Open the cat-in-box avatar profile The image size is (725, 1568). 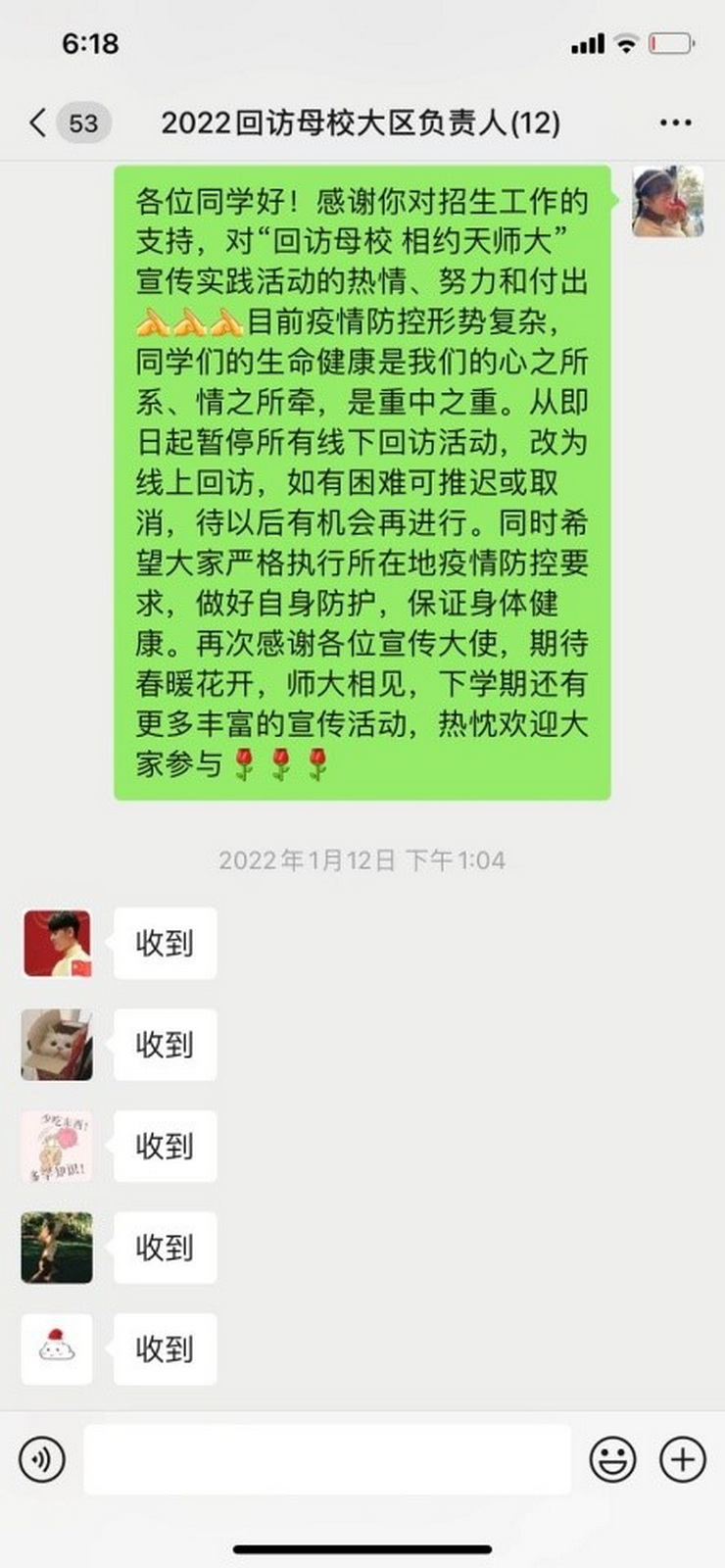pos(57,1045)
